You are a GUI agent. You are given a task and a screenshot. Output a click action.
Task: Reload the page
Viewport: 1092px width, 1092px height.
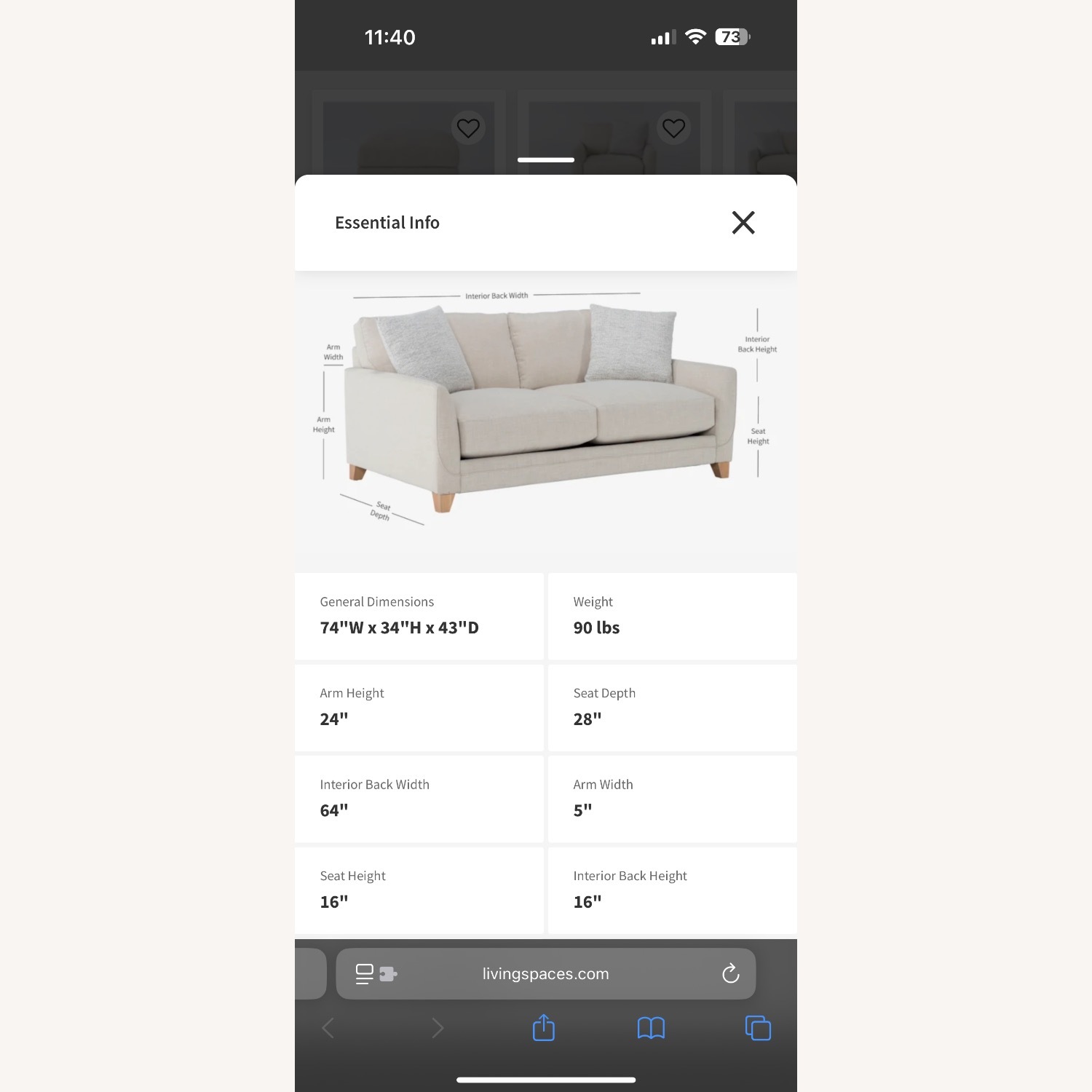click(x=730, y=974)
